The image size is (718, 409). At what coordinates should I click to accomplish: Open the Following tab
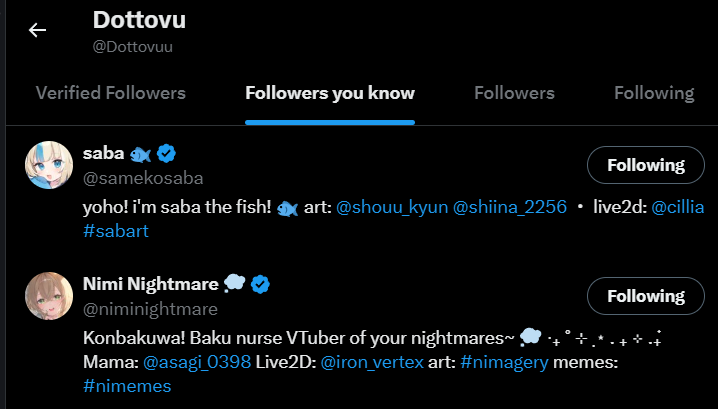click(x=654, y=93)
